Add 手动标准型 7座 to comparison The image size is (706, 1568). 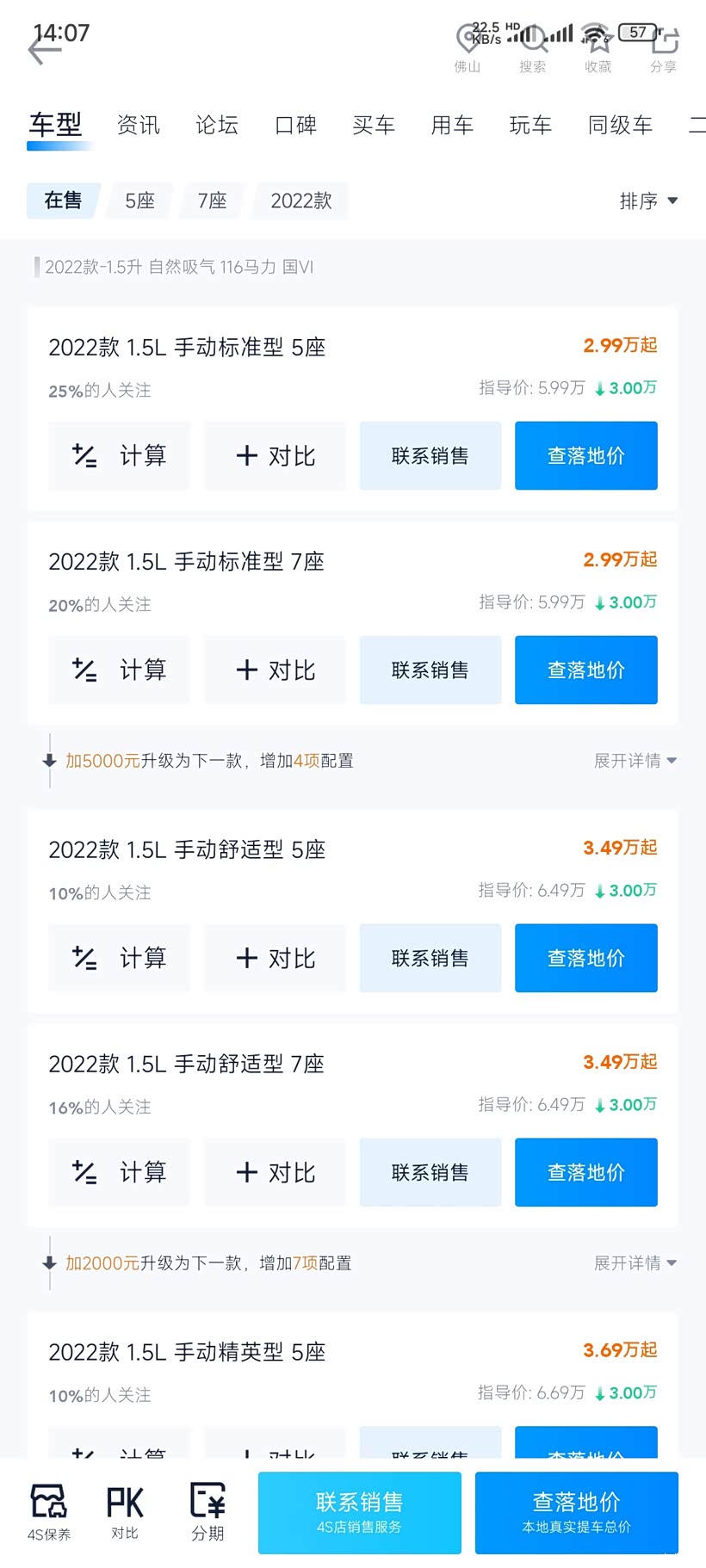coord(276,670)
